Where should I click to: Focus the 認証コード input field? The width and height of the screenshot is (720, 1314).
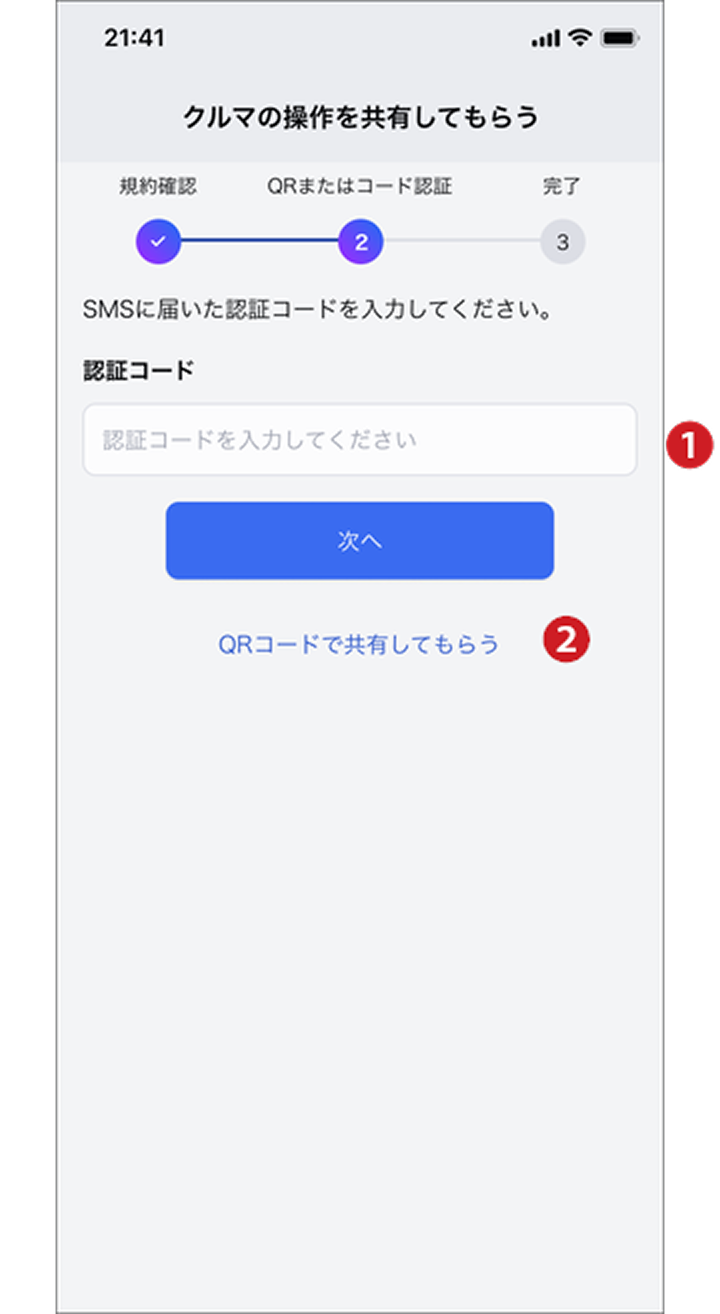click(359, 440)
